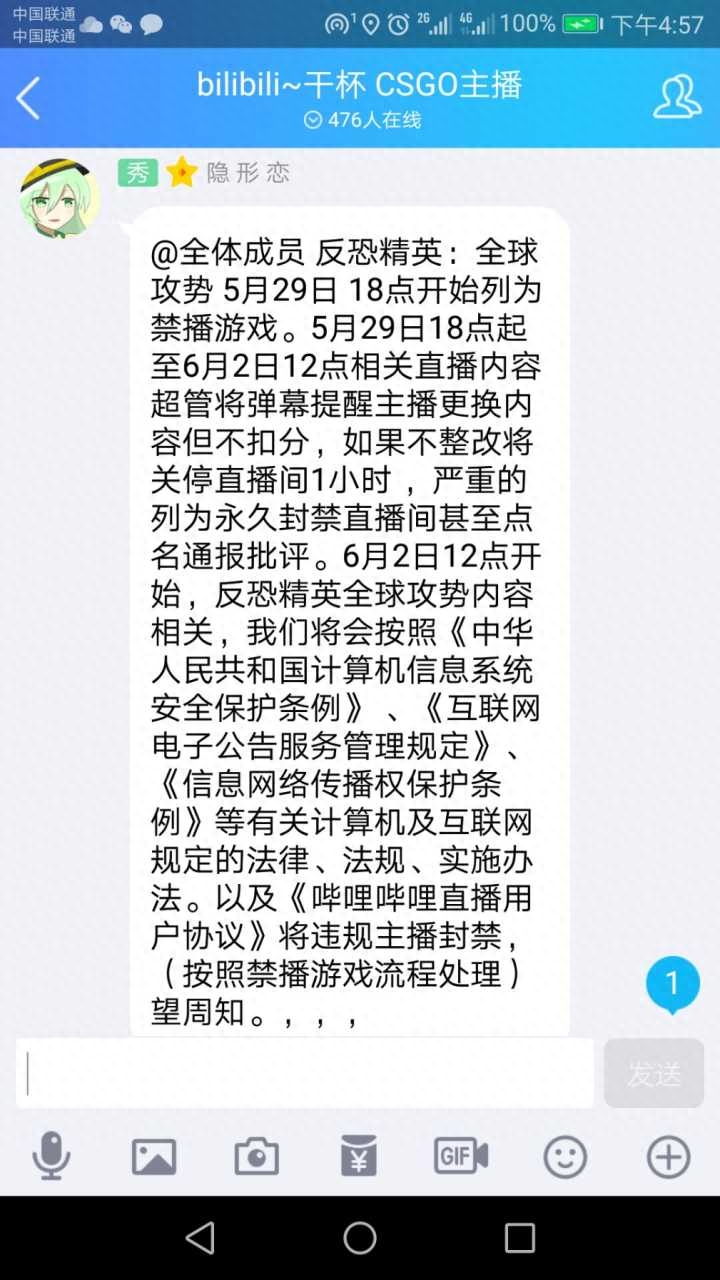Image resolution: width=720 pixels, height=1280 pixels.
Task: Open the image gallery picker
Action: click(154, 1156)
